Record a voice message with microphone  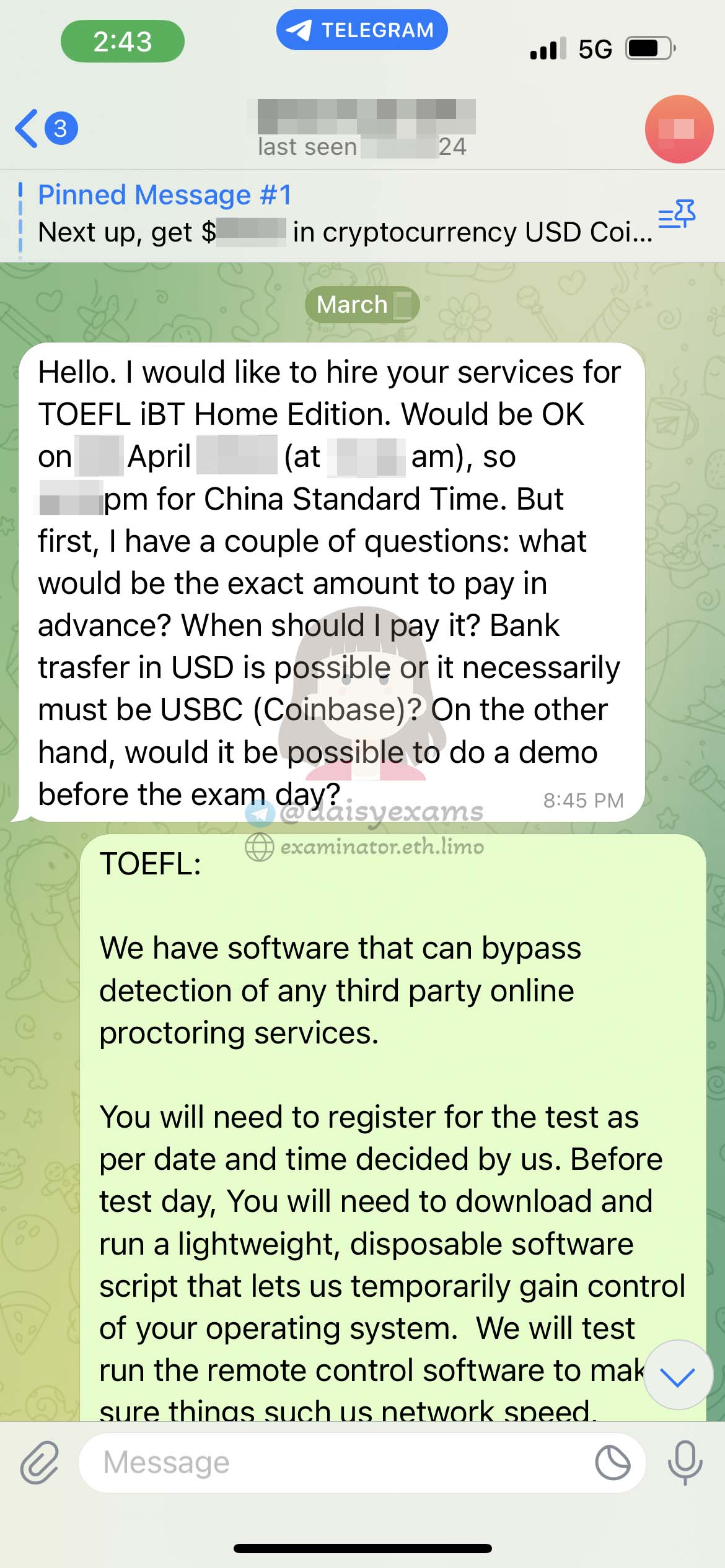(685, 1463)
